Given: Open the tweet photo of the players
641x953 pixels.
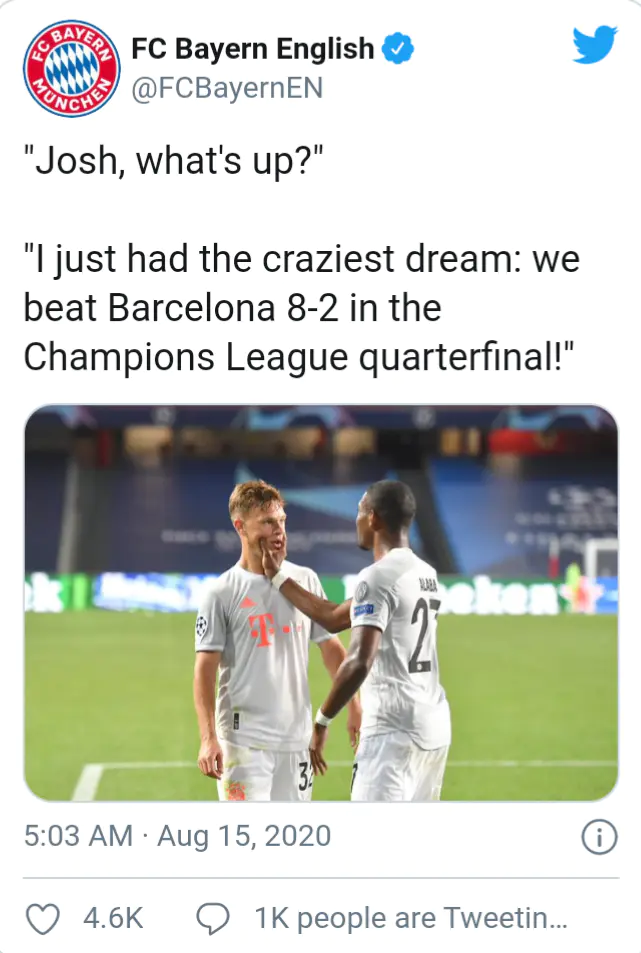Looking at the screenshot, I should [320, 603].
